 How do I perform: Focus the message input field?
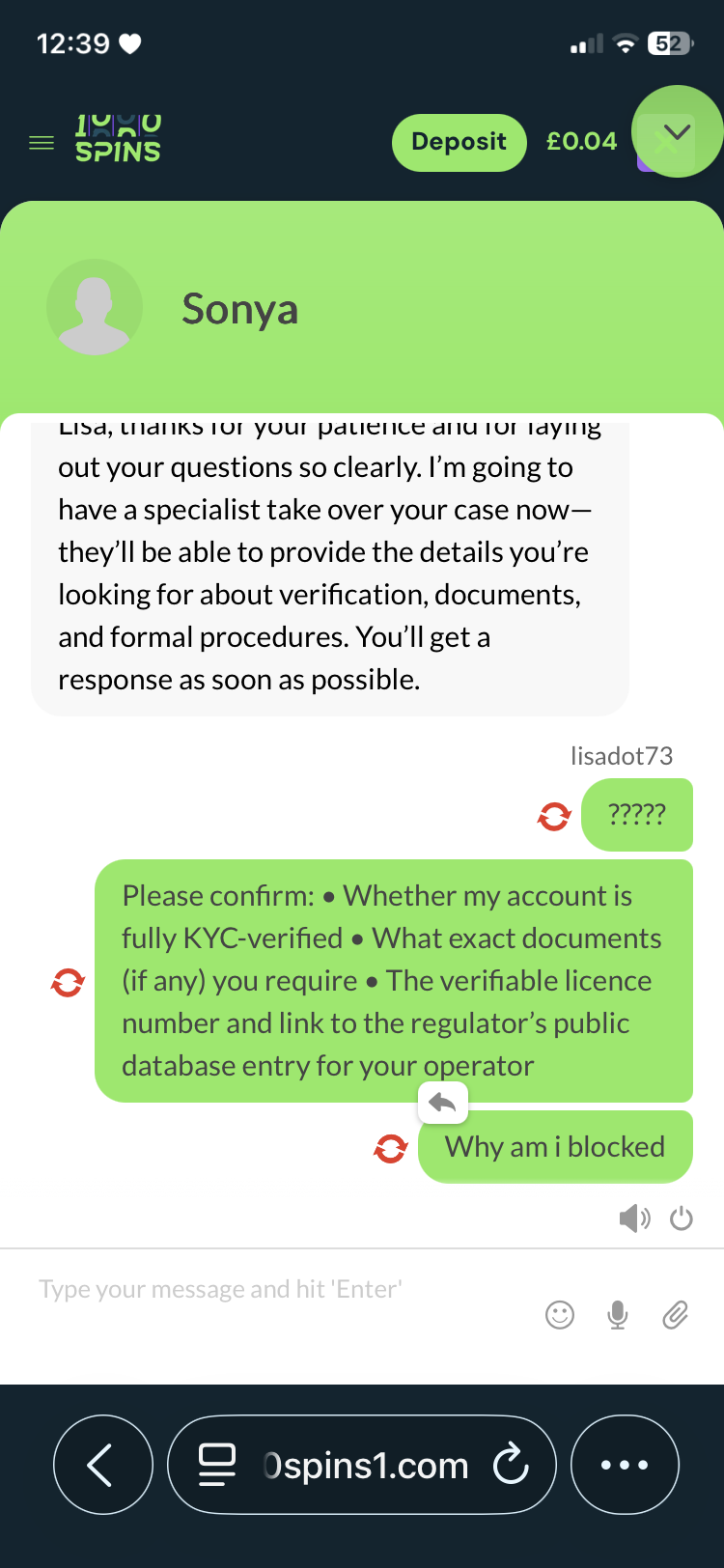point(280,1290)
